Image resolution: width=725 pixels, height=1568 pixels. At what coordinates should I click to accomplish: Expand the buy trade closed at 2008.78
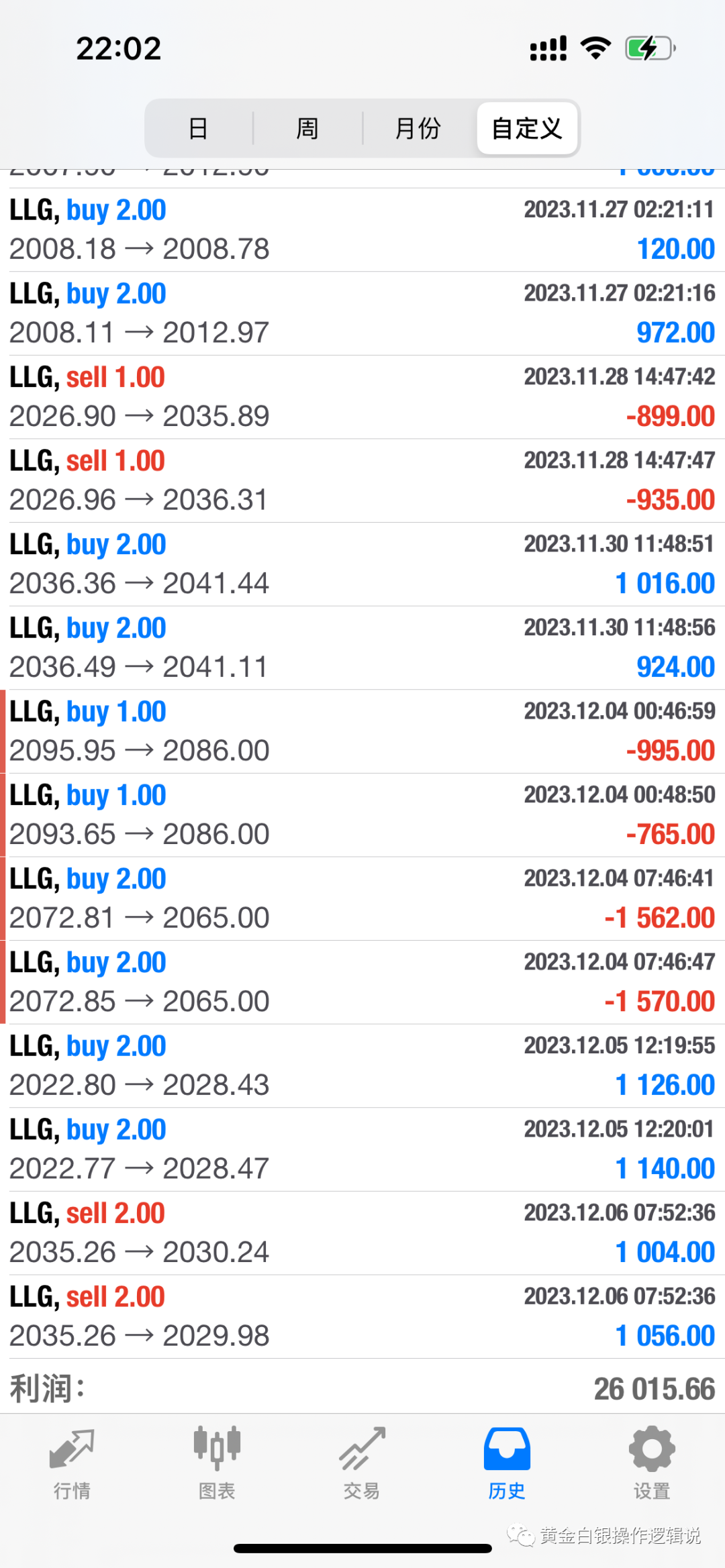tap(362, 230)
